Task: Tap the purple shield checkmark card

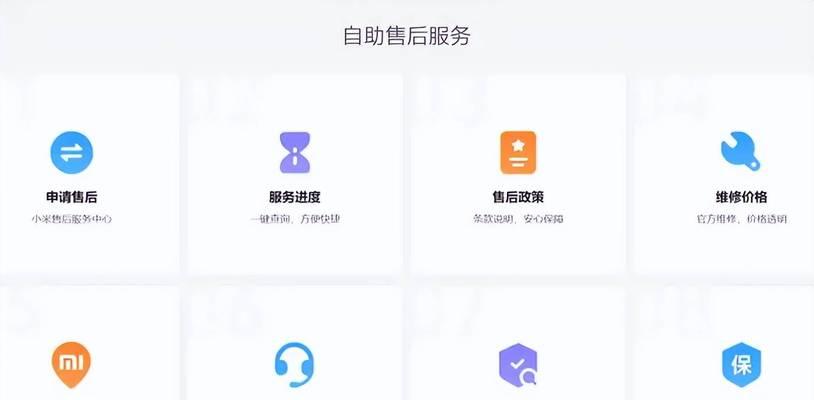Action: tap(518, 365)
